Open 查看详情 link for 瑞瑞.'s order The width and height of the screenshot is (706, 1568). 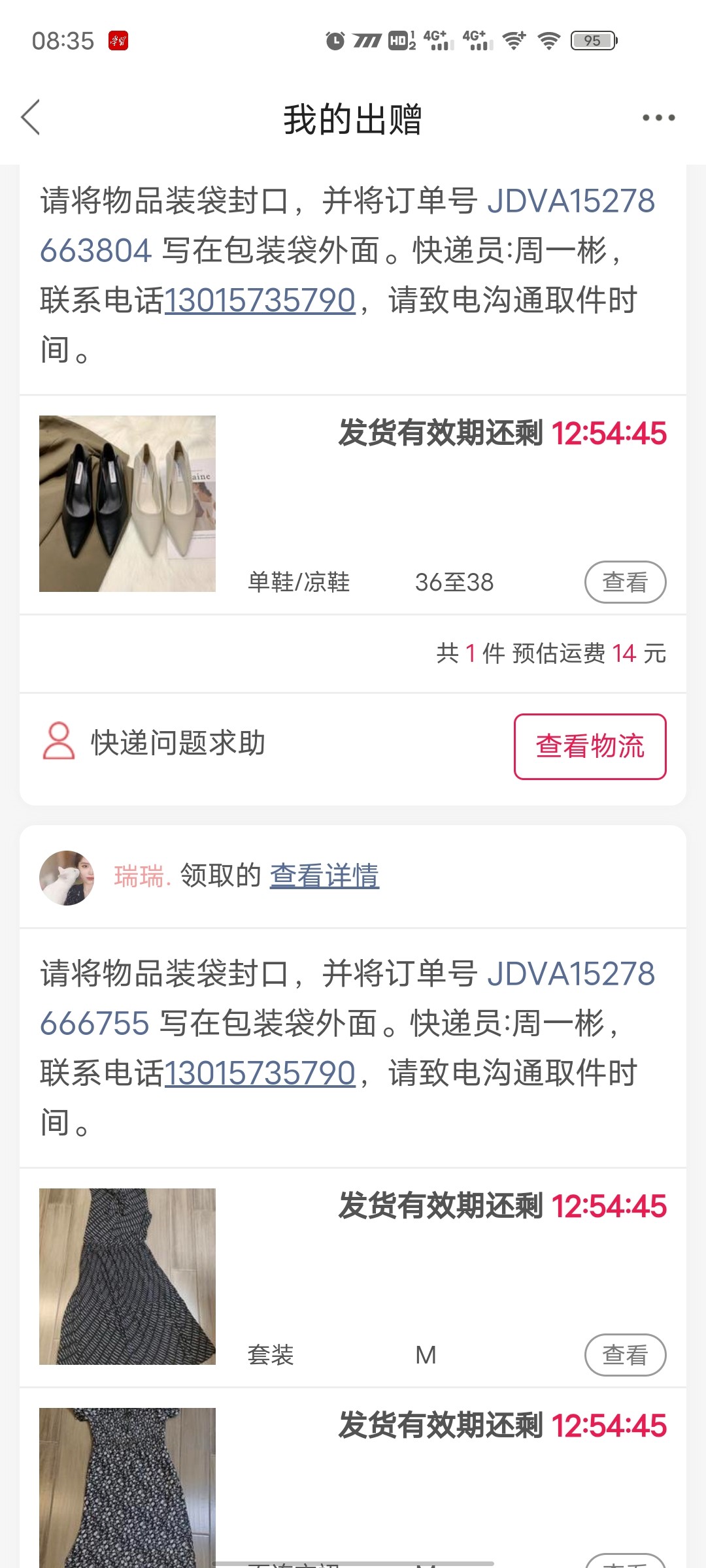324,876
